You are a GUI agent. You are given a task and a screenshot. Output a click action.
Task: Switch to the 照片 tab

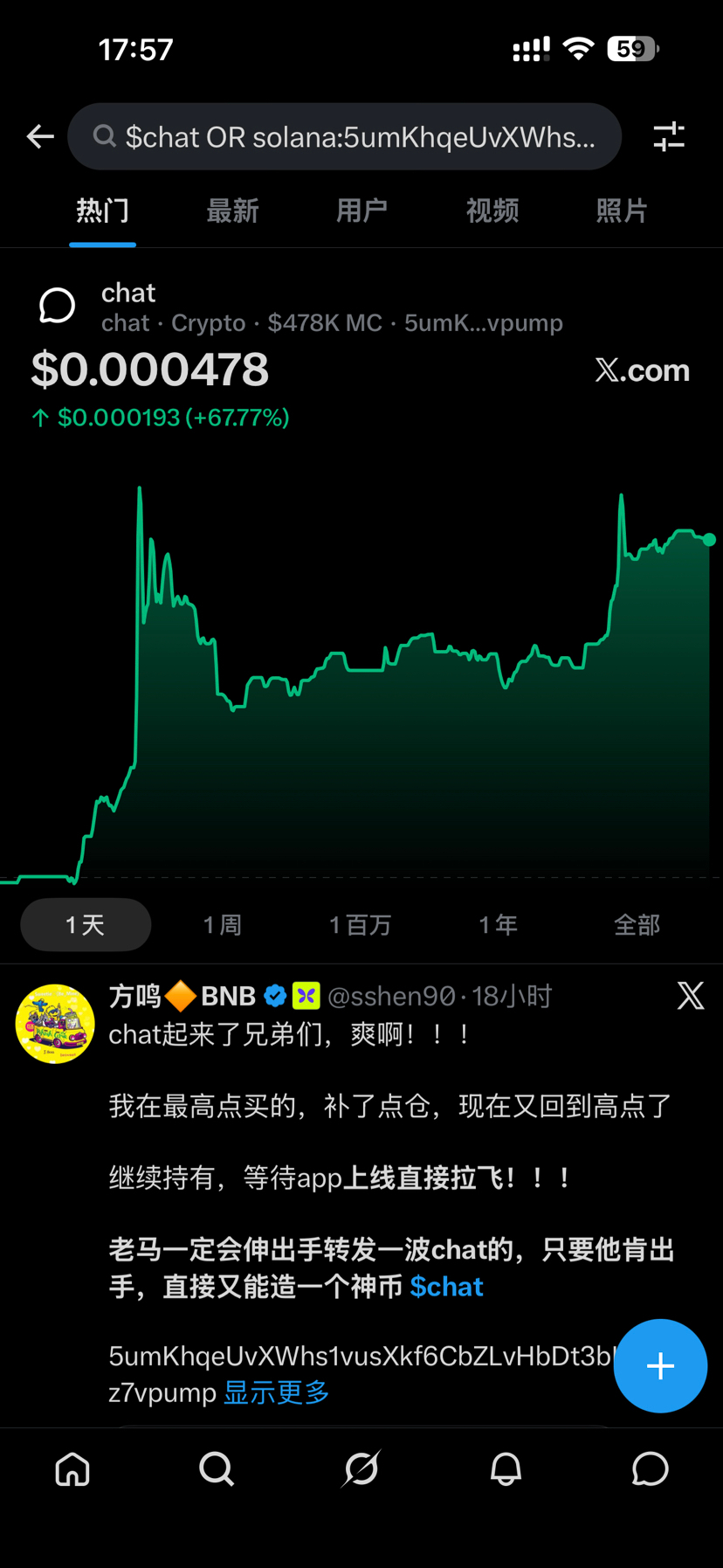[622, 211]
